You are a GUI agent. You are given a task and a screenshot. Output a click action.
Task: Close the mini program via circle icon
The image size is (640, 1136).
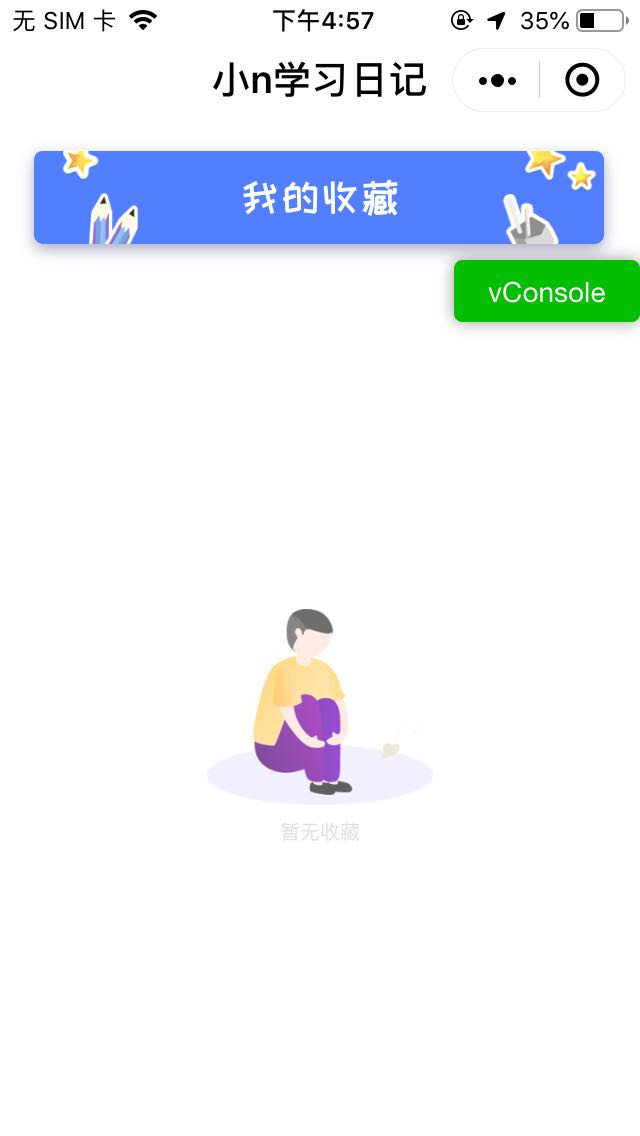click(x=582, y=80)
